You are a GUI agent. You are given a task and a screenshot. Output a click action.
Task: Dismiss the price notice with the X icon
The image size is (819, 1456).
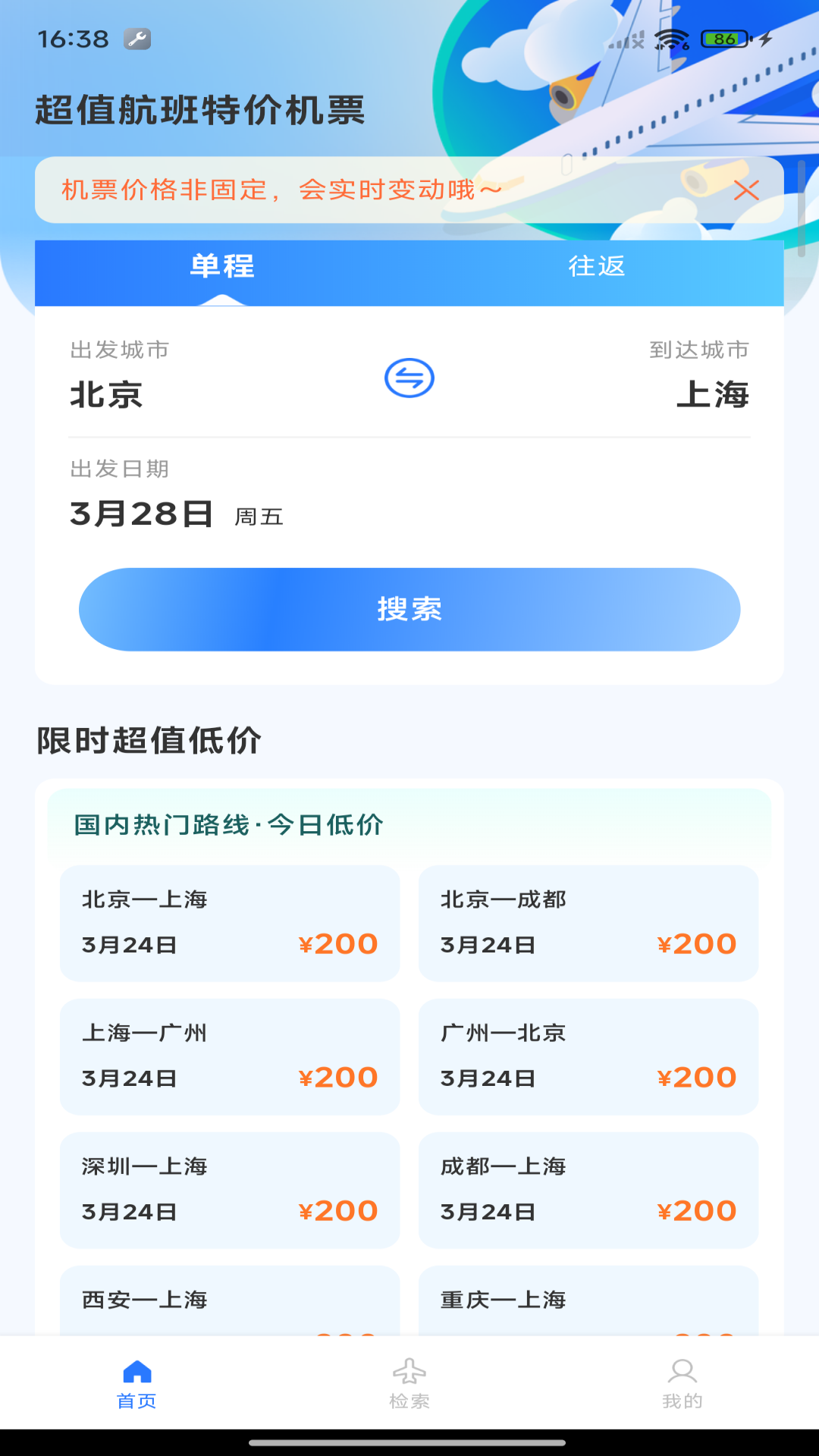pos(747,190)
